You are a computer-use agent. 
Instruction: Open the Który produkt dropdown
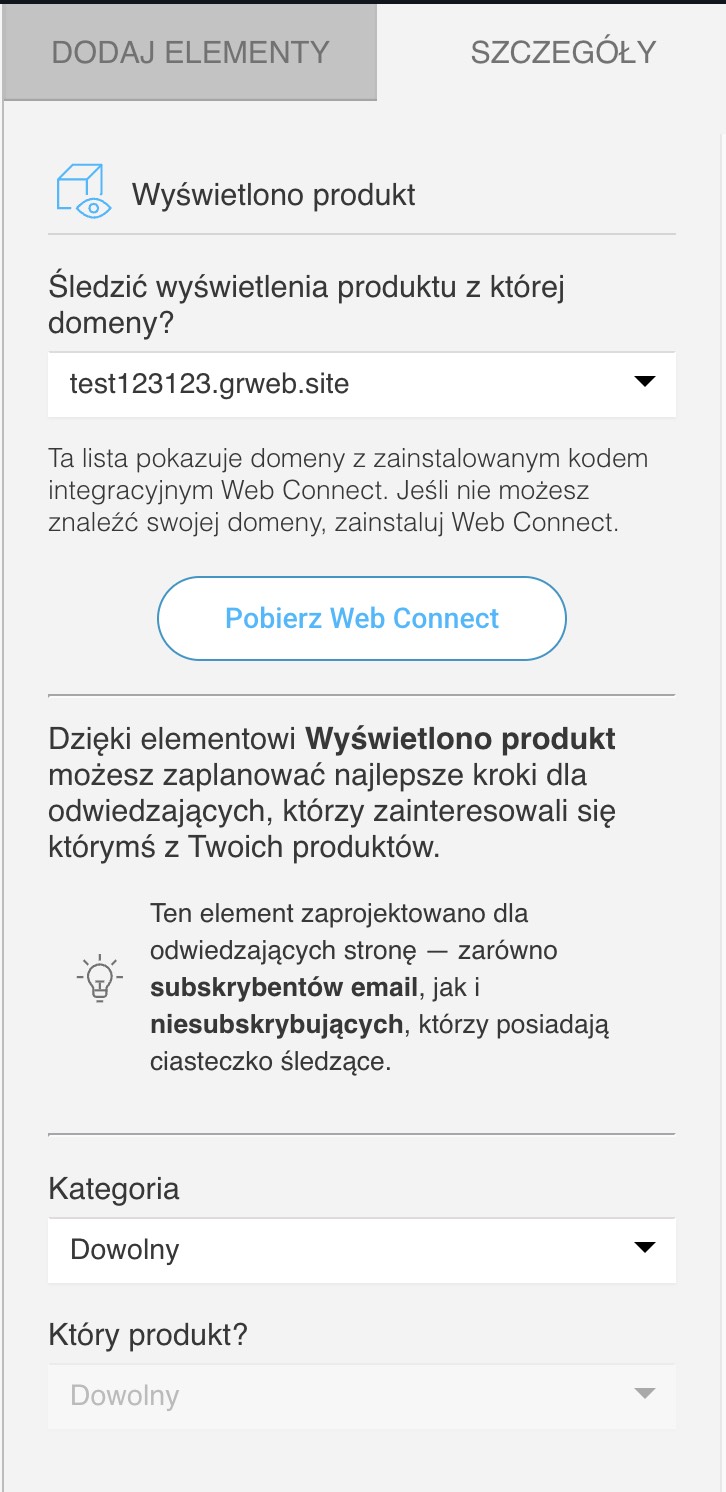362,1396
